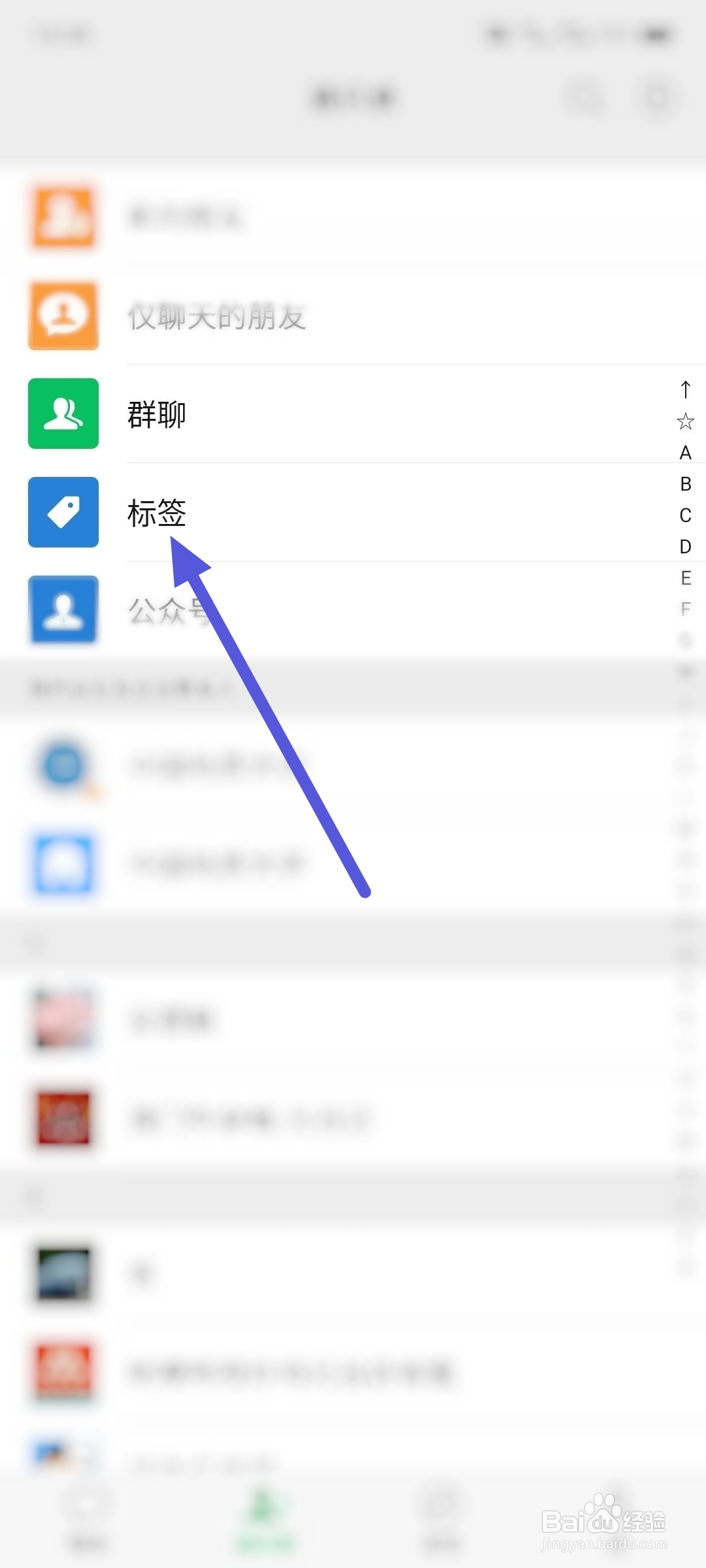Jump to letter C on the index bar
Screen dimensions: 706x1568
click(x=685, y=515)
